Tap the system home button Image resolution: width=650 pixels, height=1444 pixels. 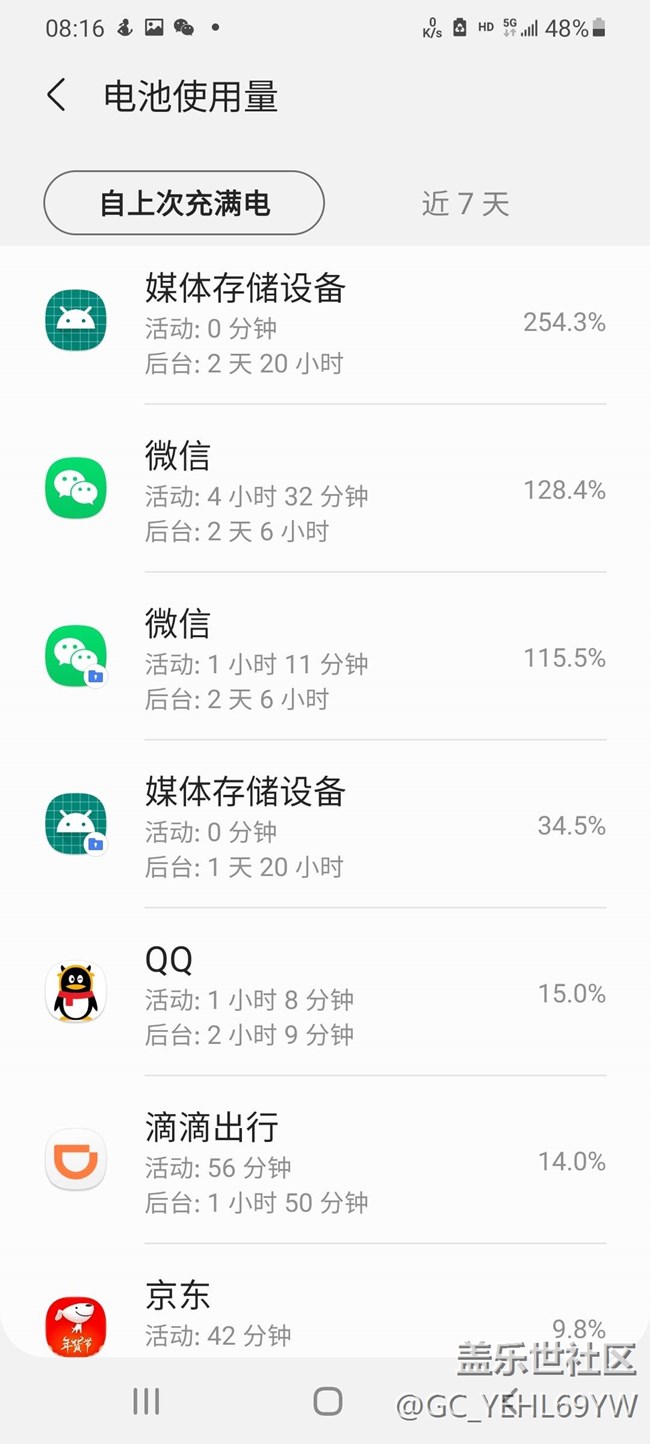click(327, 1401)
